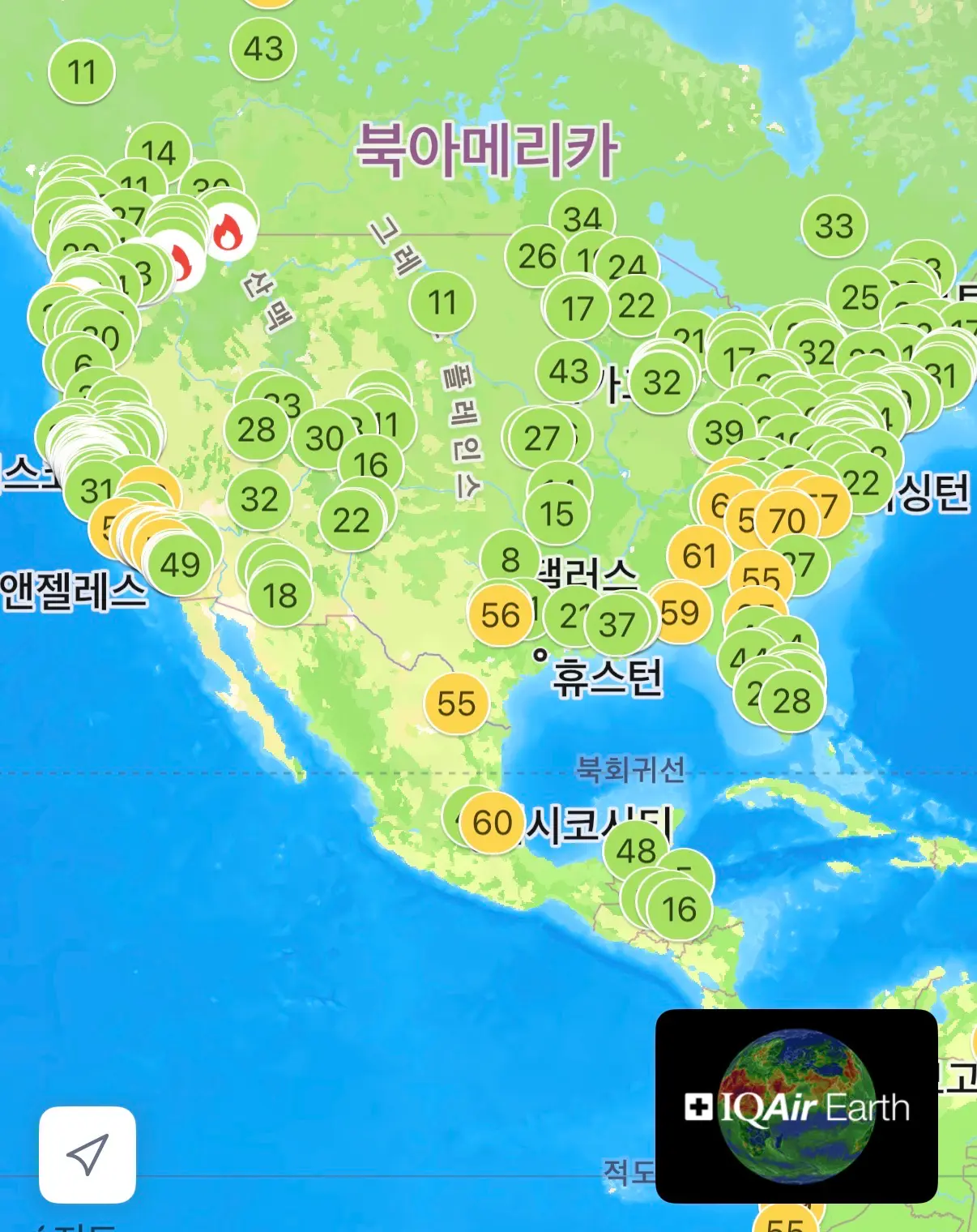The height and width of the screenshot is (1232, 977).
Task: Tap the AQI 30 marker
Action: point(324,438)
